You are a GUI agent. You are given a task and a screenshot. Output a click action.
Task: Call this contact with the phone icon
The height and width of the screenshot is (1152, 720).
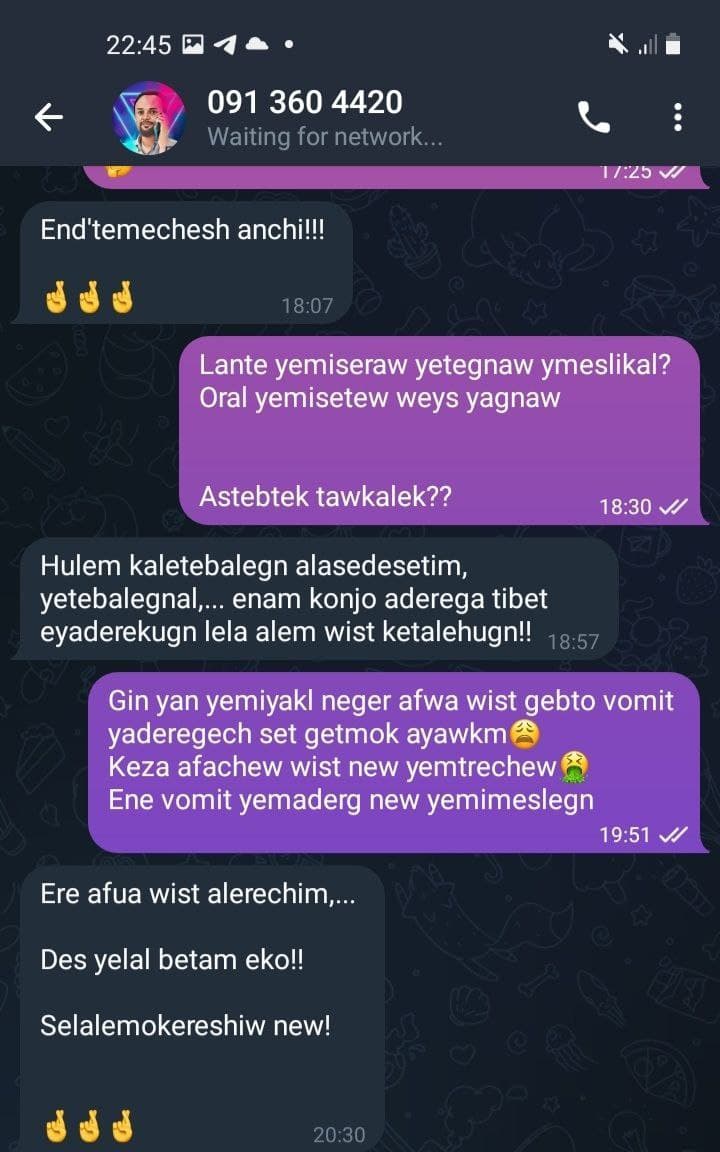(594, 118)
